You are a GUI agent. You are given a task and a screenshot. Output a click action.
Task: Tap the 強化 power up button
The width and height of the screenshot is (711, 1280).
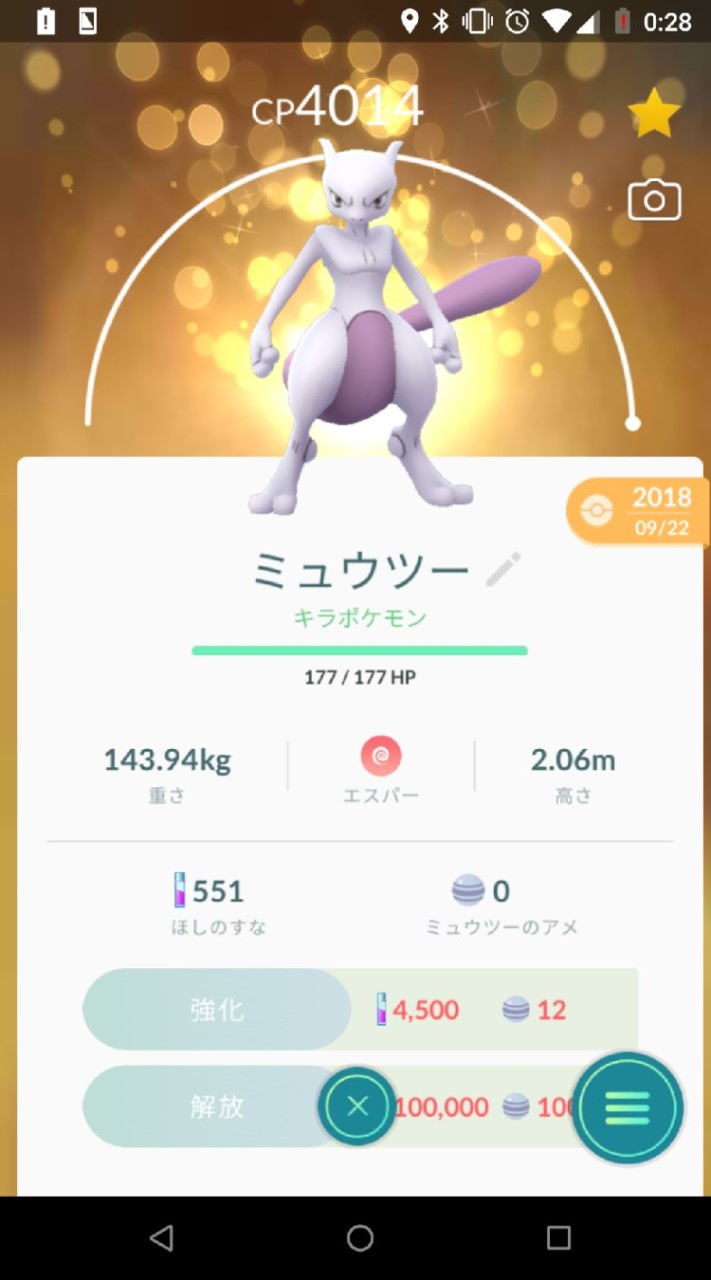coord(217,1009)
